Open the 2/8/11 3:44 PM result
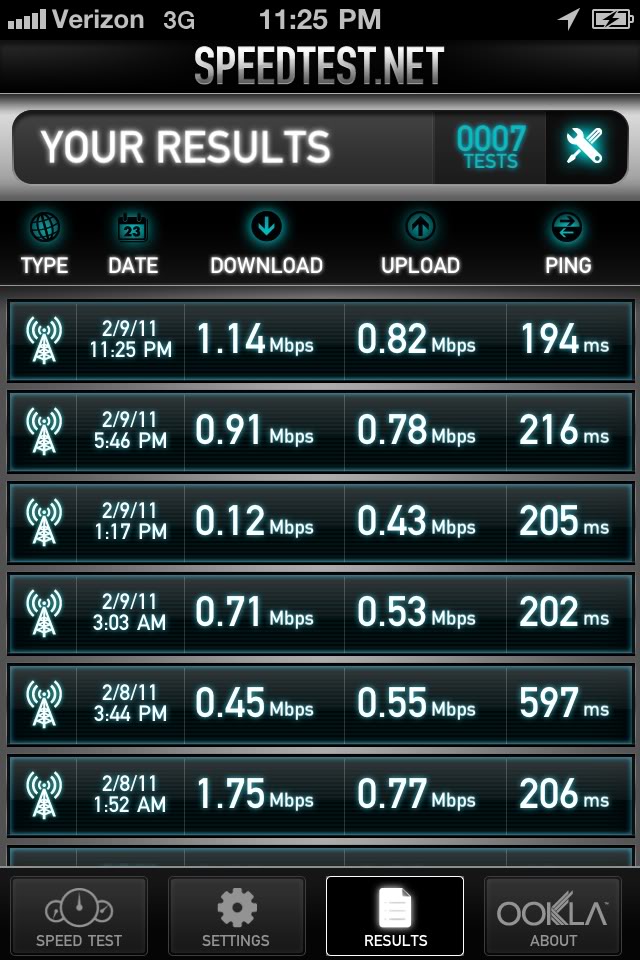Screen dimensions: 640x960 320,704
